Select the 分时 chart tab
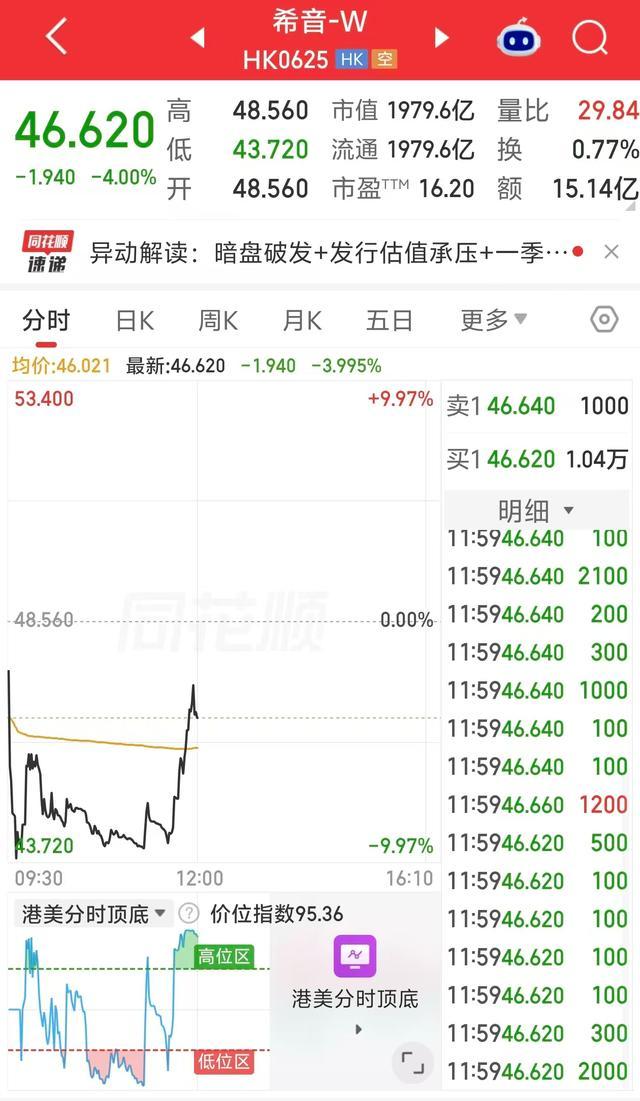The width and height of the screenshot is (640, 1101). [46, 321]
